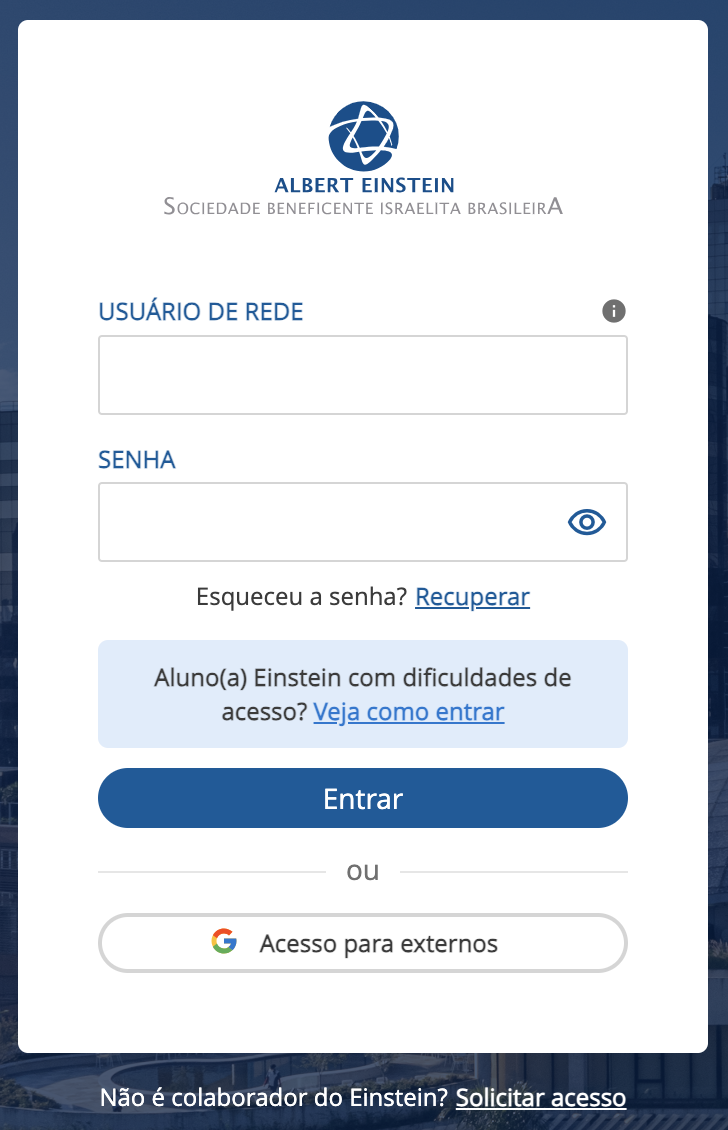Toggle password visibility with the eye icon
Viewport: 728px width, 1130px height.
pos(586,521)
